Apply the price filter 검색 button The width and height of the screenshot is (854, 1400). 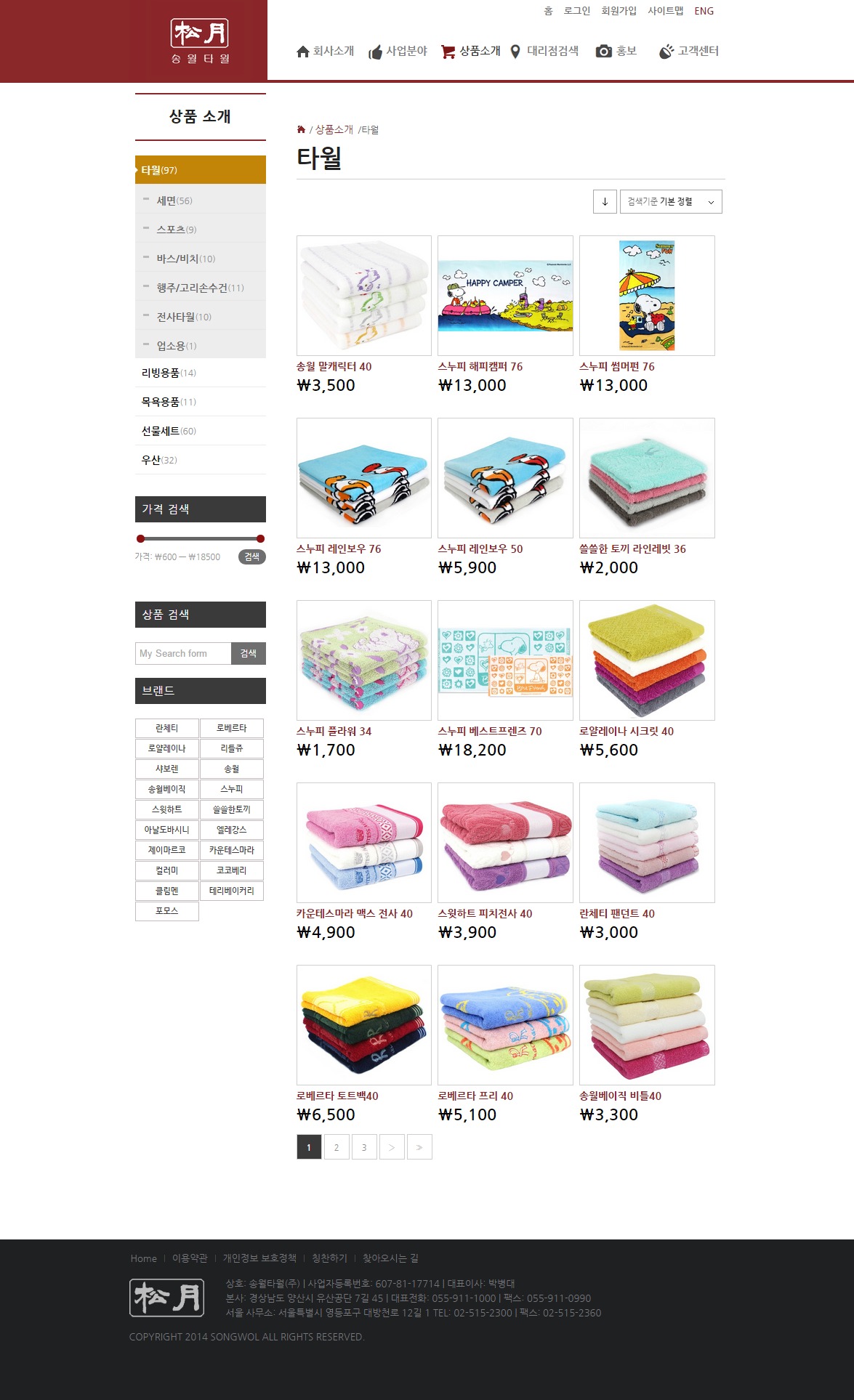click(x=252, y=557)
